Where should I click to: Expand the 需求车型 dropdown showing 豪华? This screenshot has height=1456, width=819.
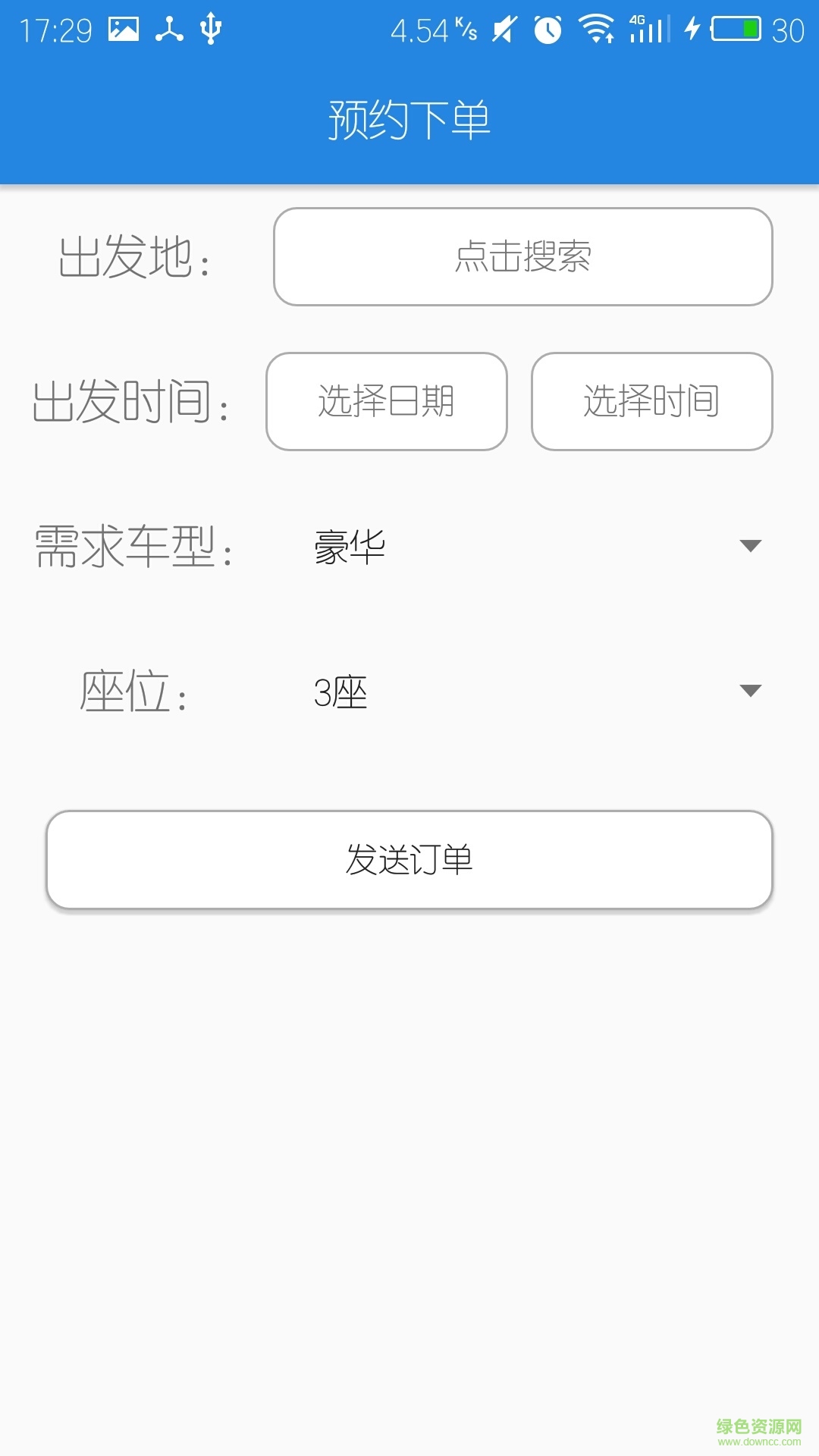(531, 546)
